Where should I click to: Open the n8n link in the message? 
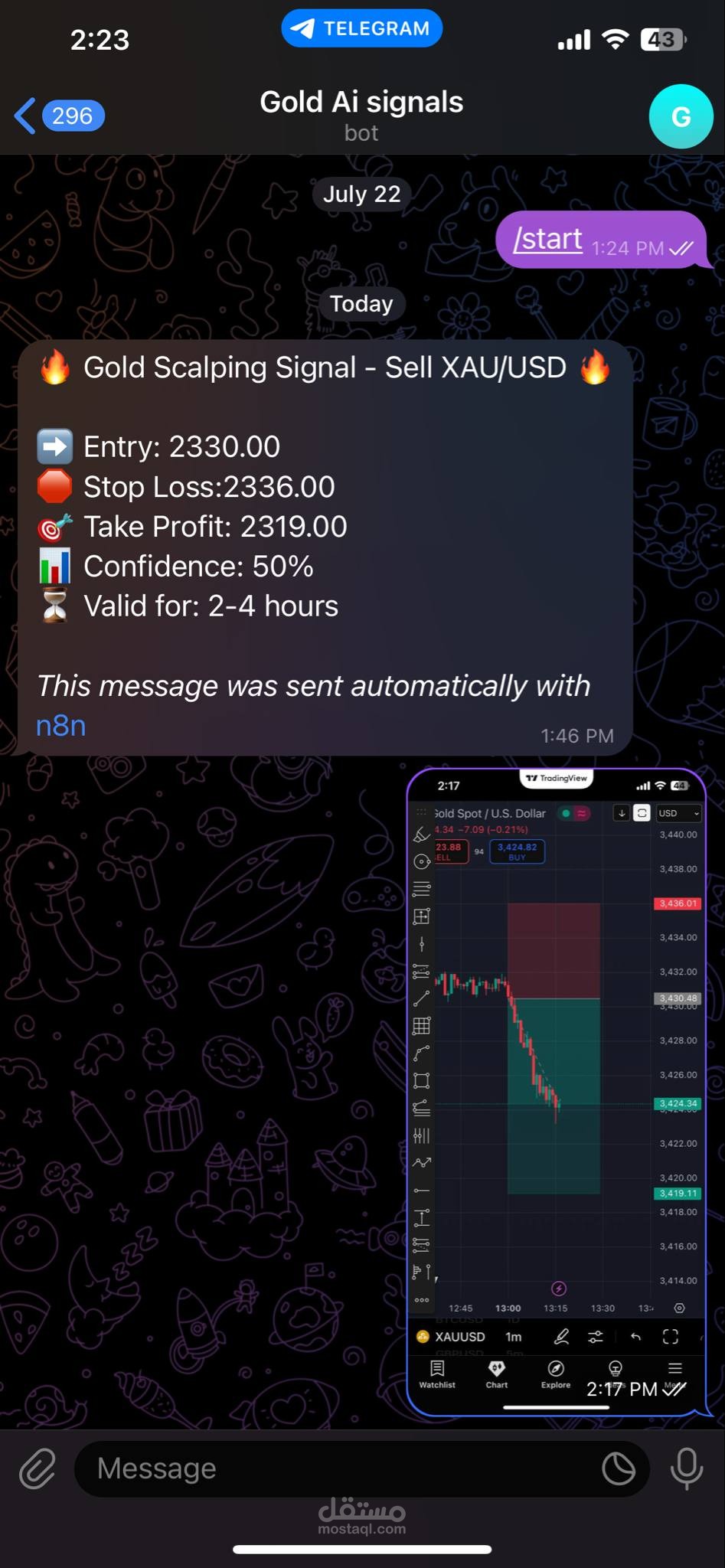coord(61,725)
